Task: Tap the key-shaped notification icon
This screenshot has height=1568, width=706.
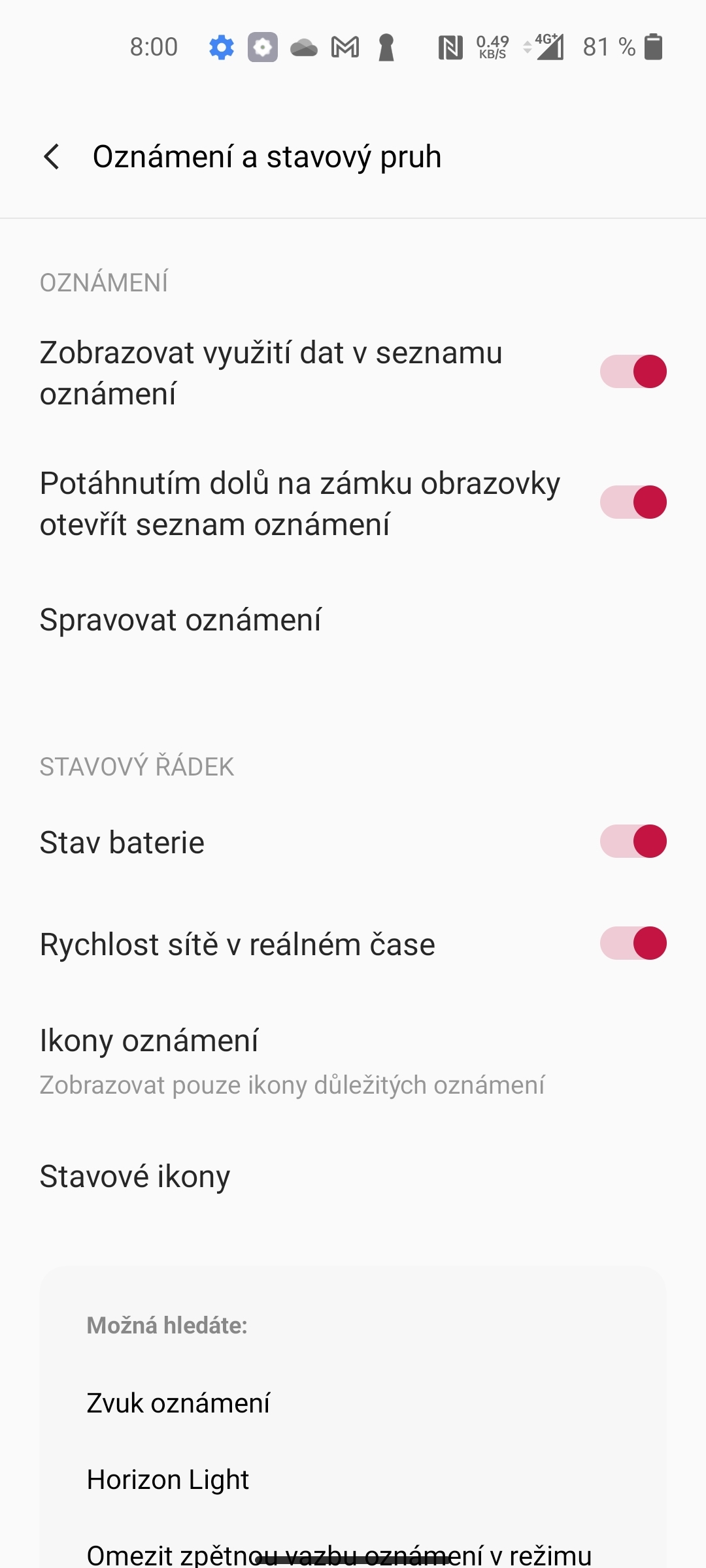Action: tap(386, 46)
